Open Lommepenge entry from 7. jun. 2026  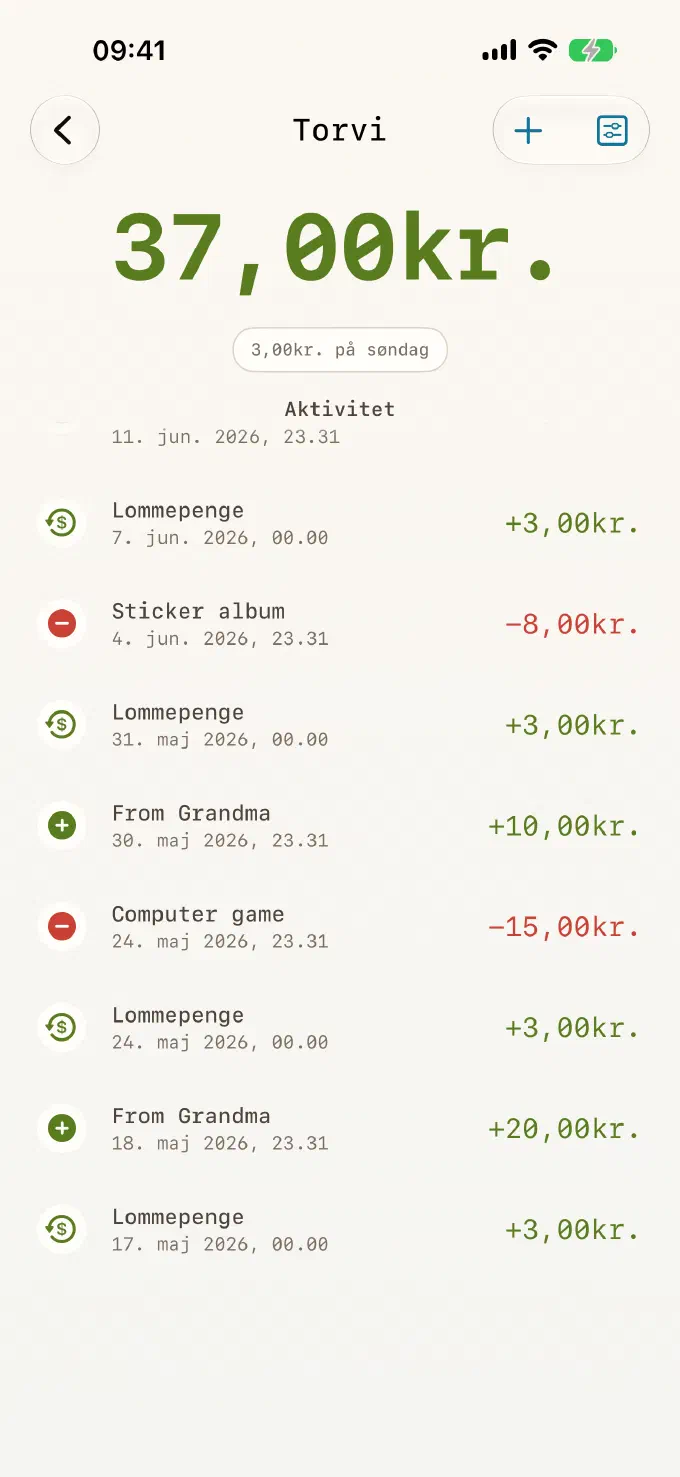tap(340, 523)
